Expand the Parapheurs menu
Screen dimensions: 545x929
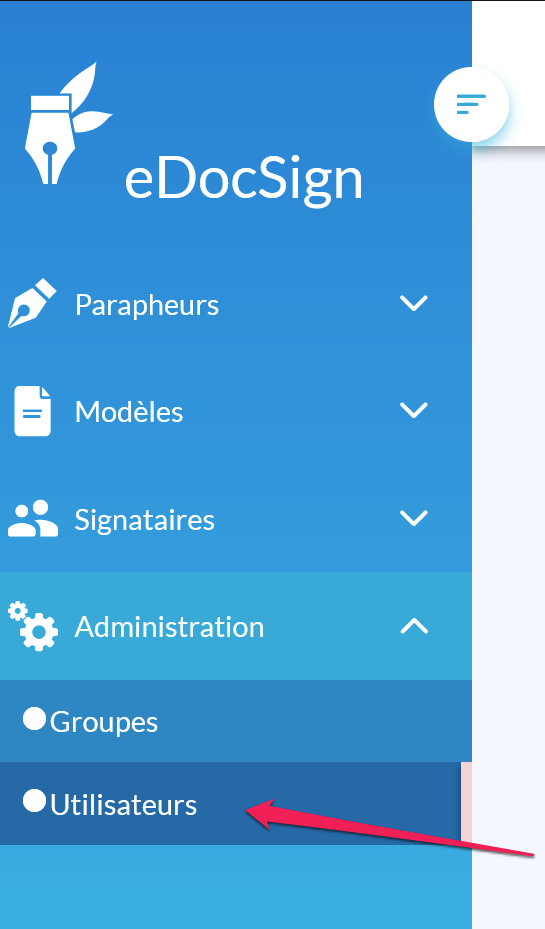(x=236, y=304)
